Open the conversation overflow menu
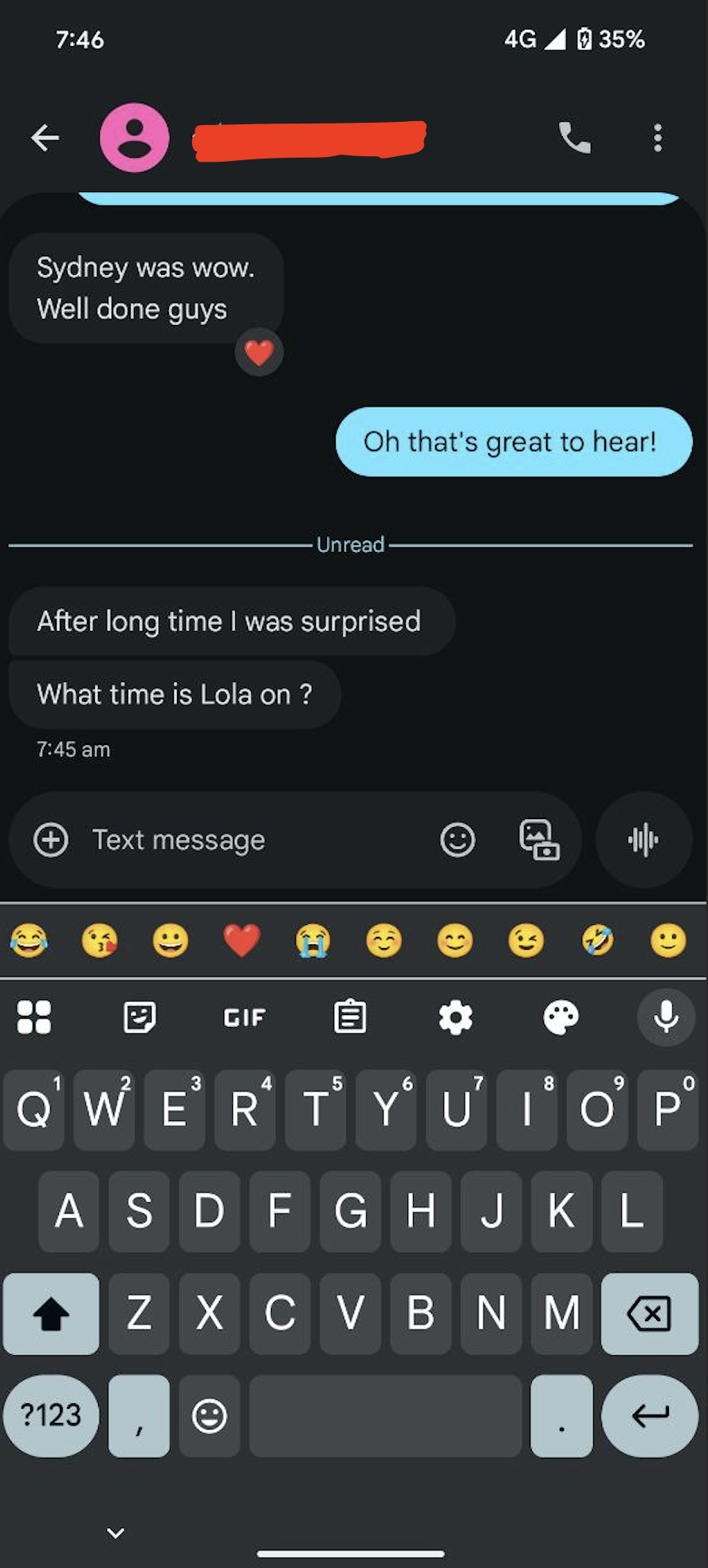Viewport: 708px width, 1568px height. point(657,138)
